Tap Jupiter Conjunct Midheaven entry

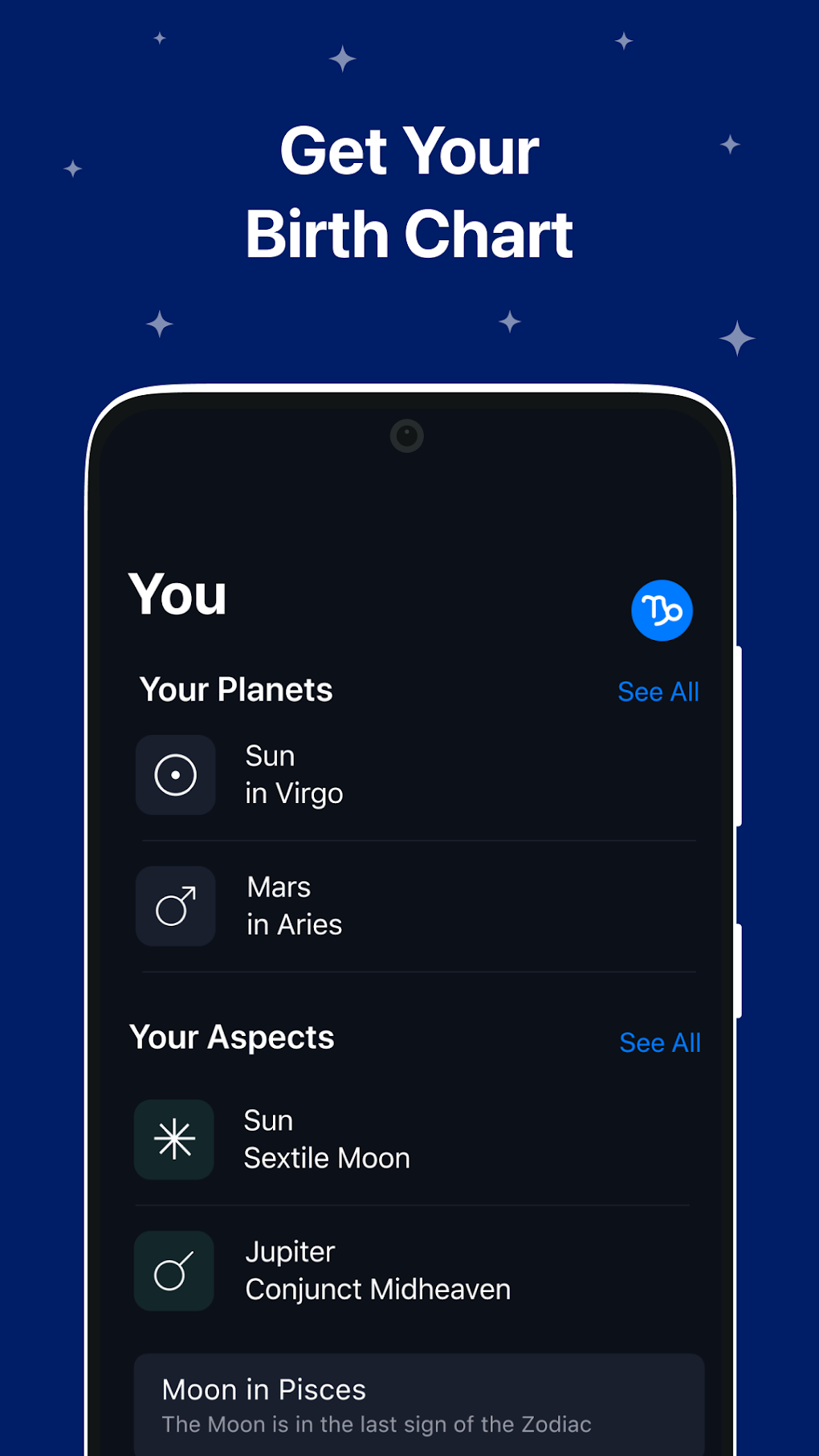pyautogui.click(x=377, y=1270)
